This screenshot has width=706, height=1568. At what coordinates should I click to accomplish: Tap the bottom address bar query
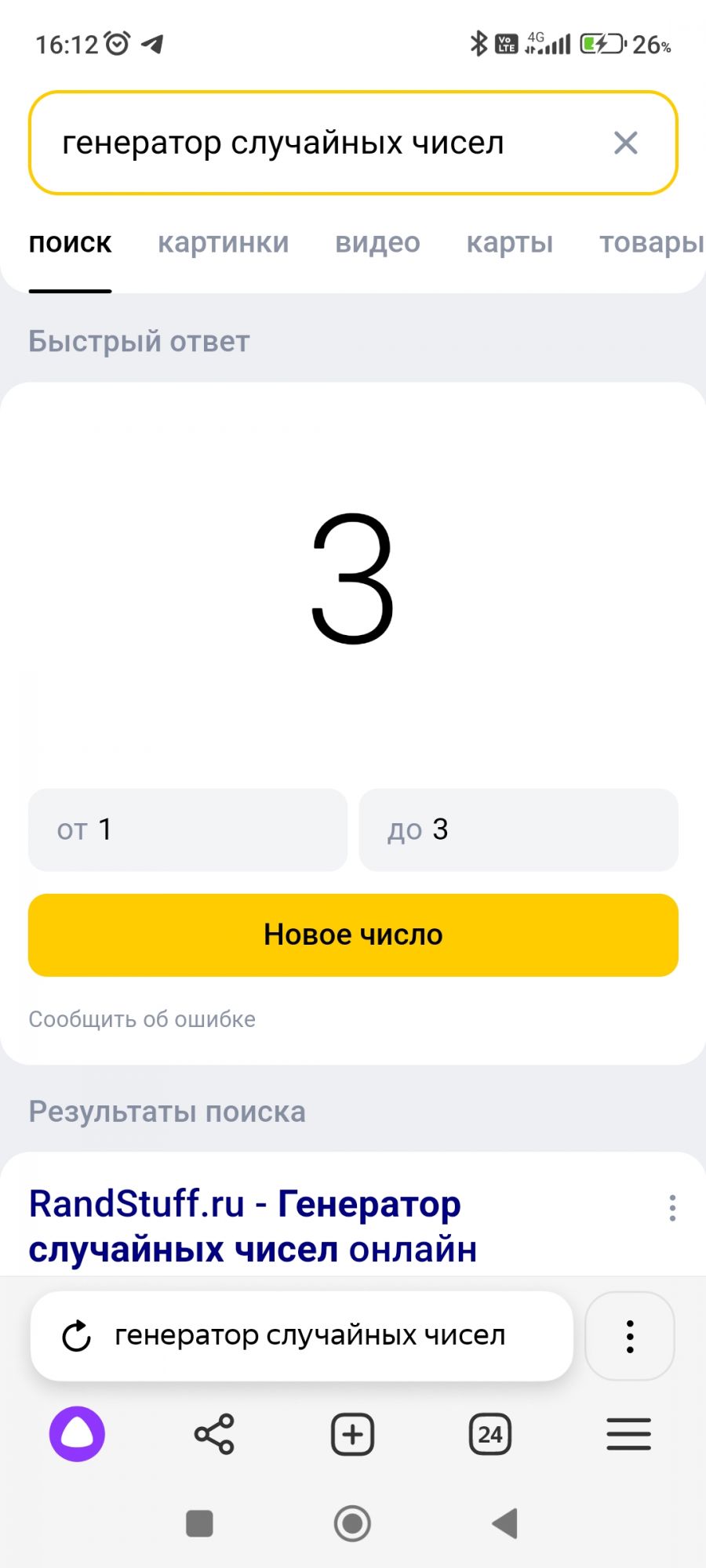pyautogui.click(x=310, y=1335)
